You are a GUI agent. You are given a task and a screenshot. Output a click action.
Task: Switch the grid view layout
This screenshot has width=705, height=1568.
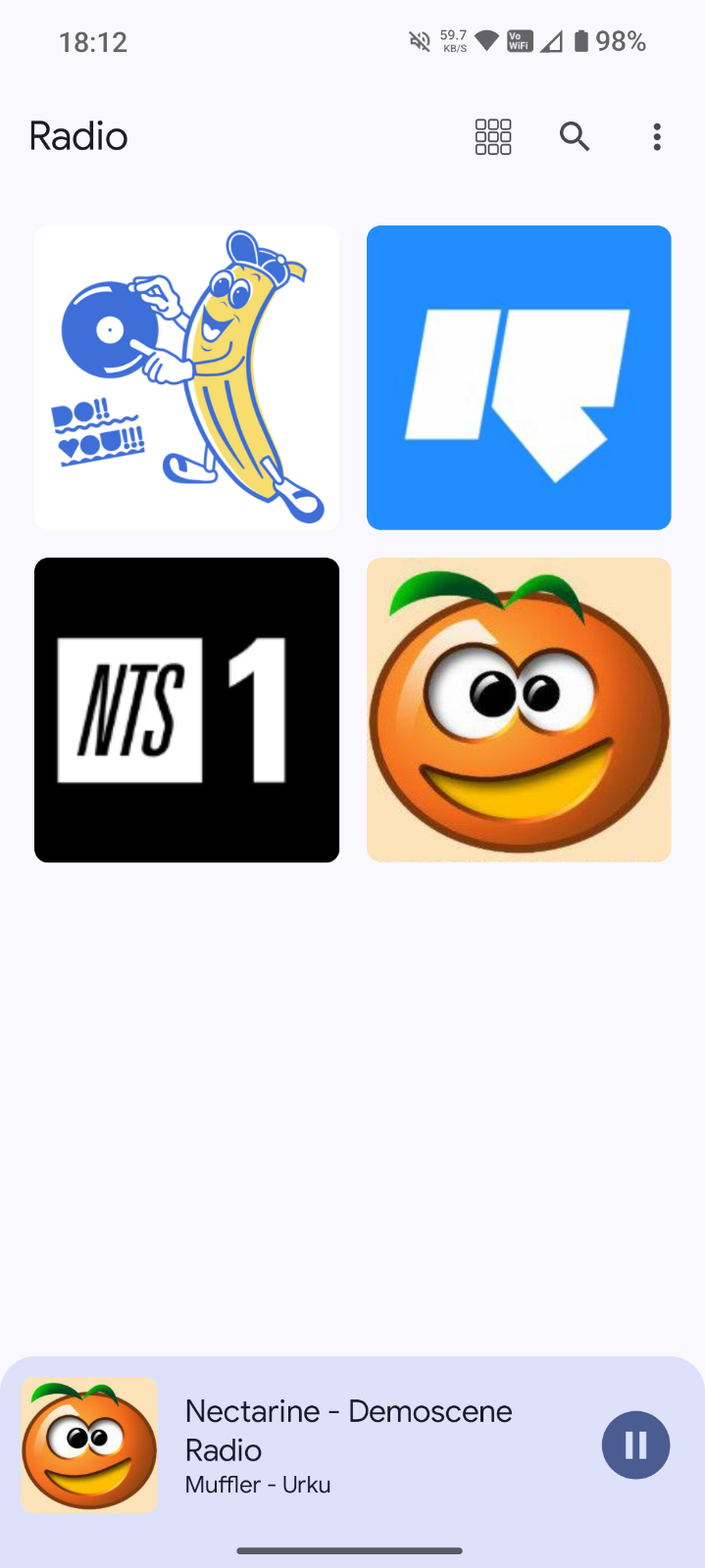tap(493, 137)
